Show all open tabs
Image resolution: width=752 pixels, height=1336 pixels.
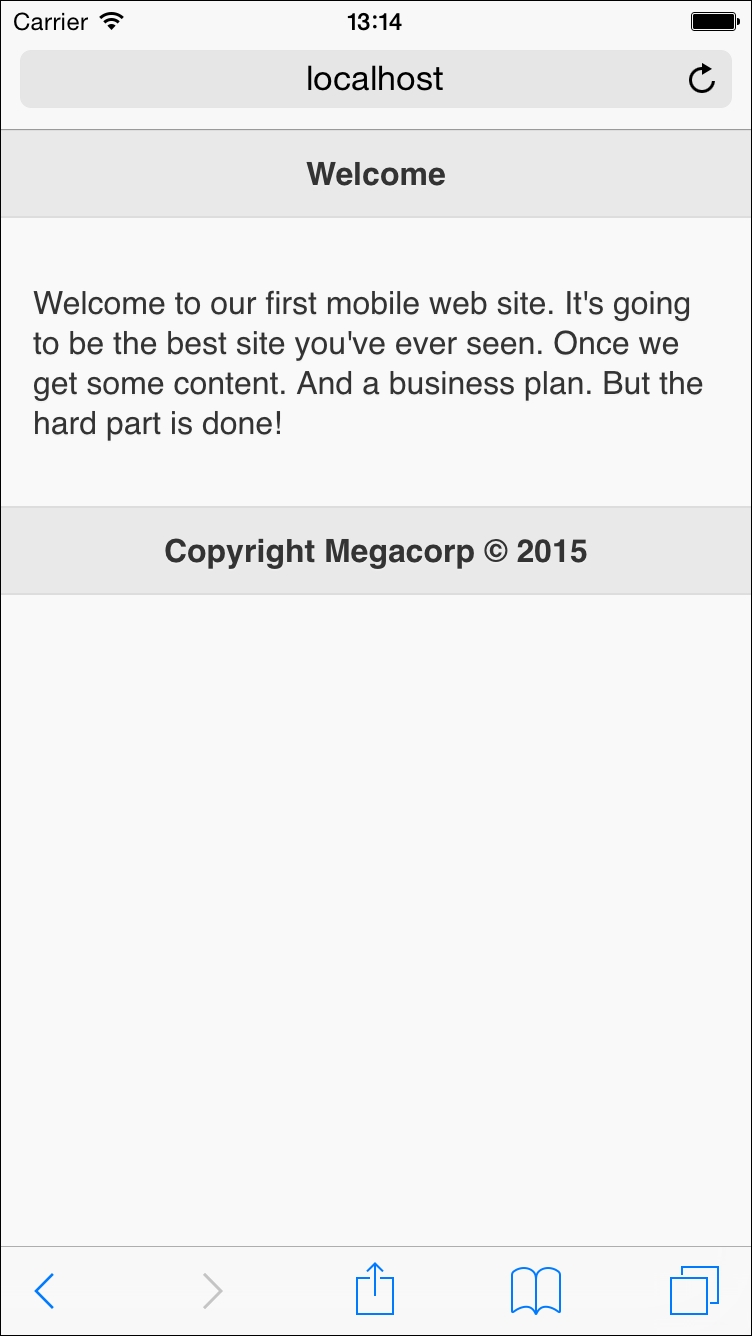pyautogui.click(x=694, y=1291)
